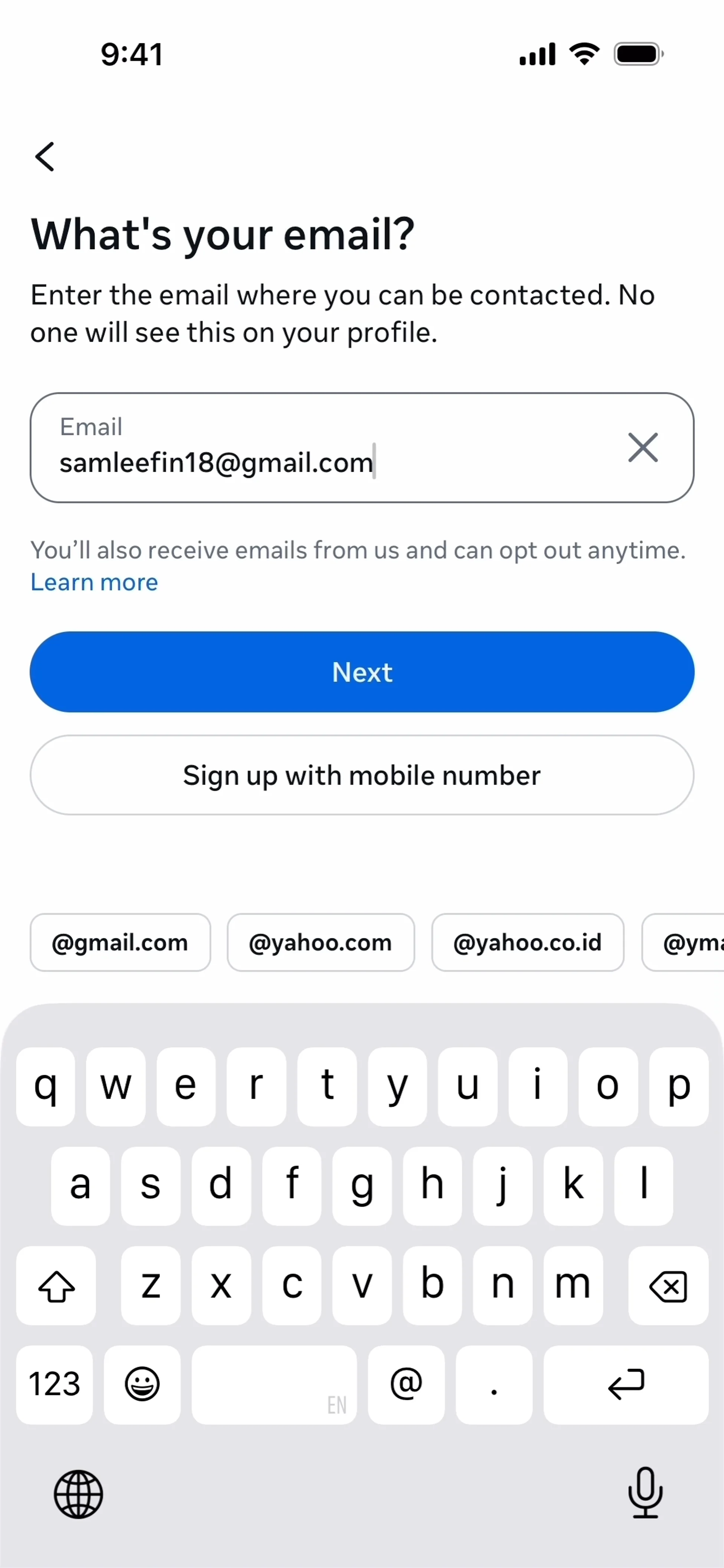Clear the entered email address

tap(643, 448)
